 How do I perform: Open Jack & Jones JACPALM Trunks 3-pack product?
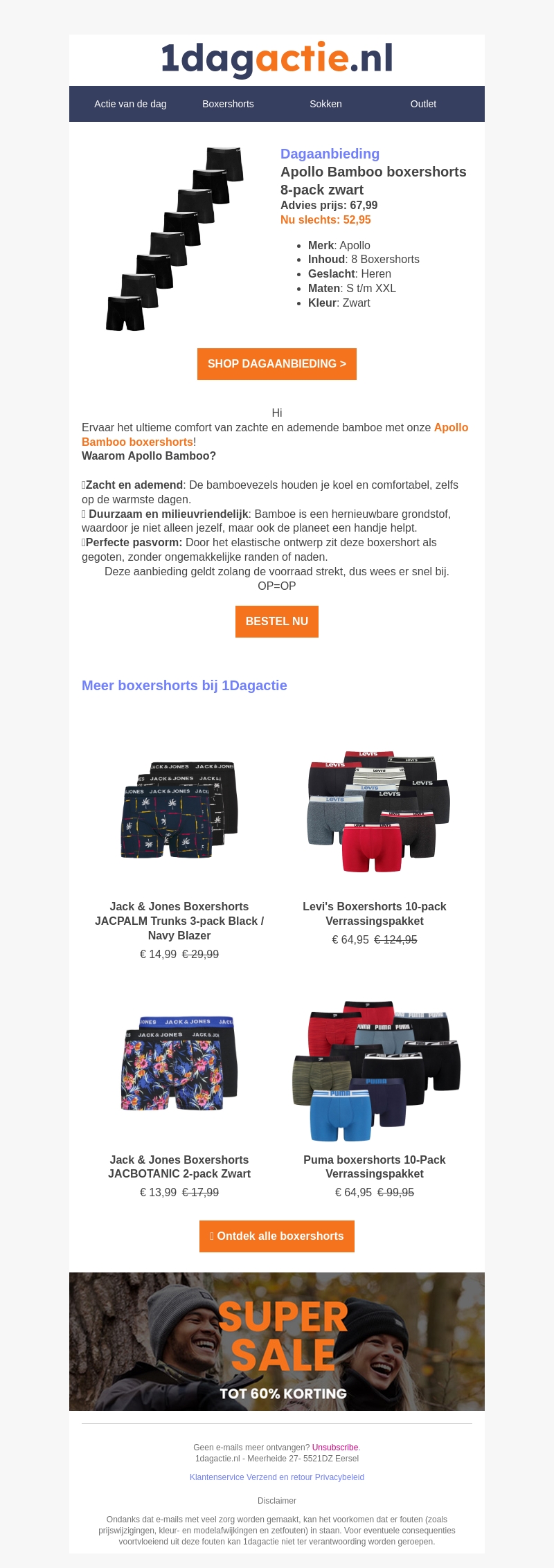pos(179,921)
